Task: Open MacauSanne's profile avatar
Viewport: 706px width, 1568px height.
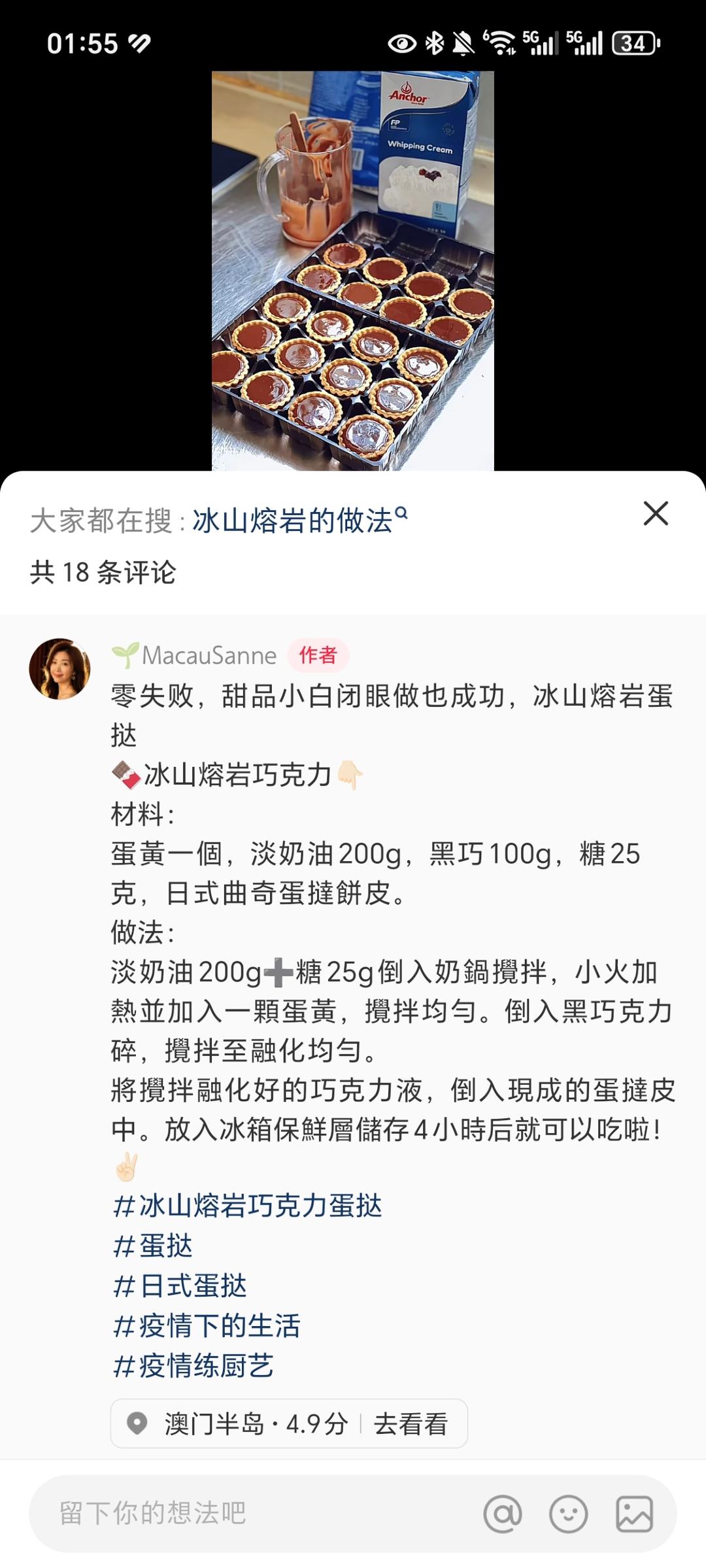Action: pos(59,669)
